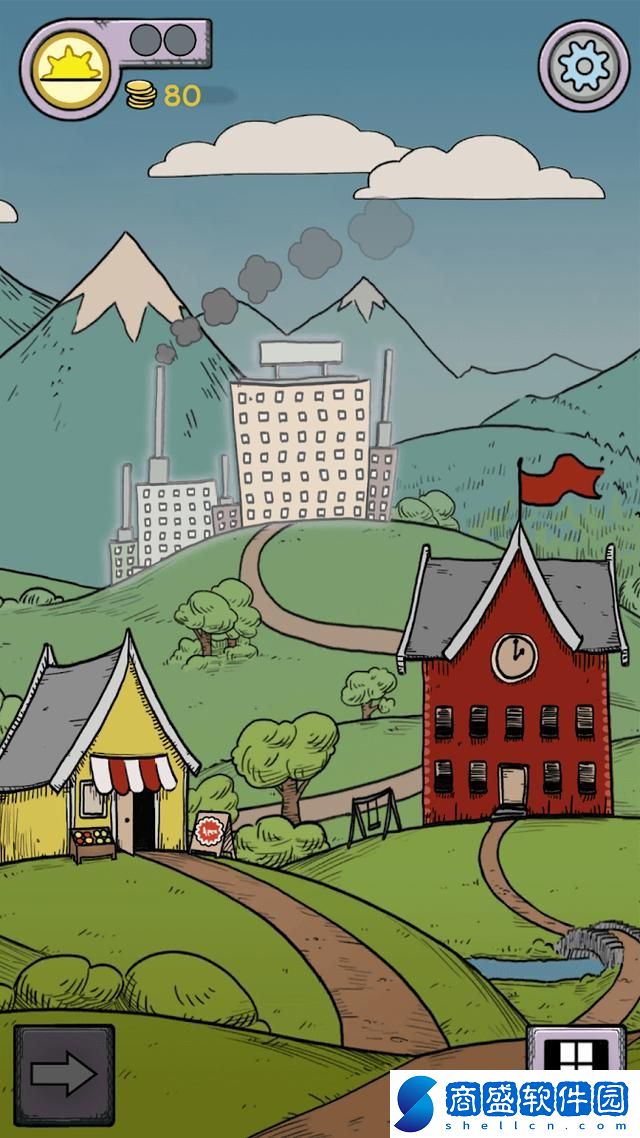Go to the city buildings on the hill
Image resolution: width=640 pixels, height=1138 pixels.
(300, 450)
